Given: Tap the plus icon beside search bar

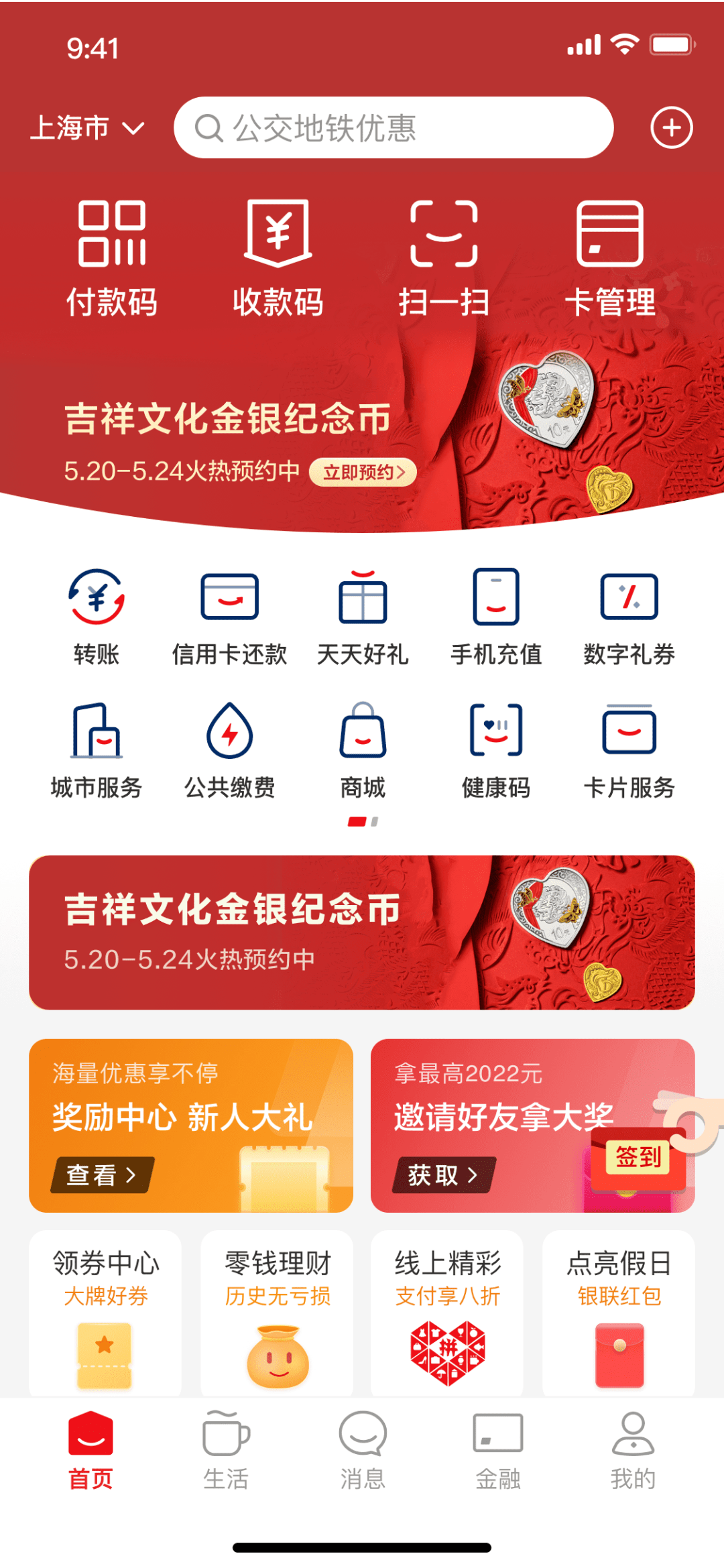Looking at the screenshot, I should 672,127.
